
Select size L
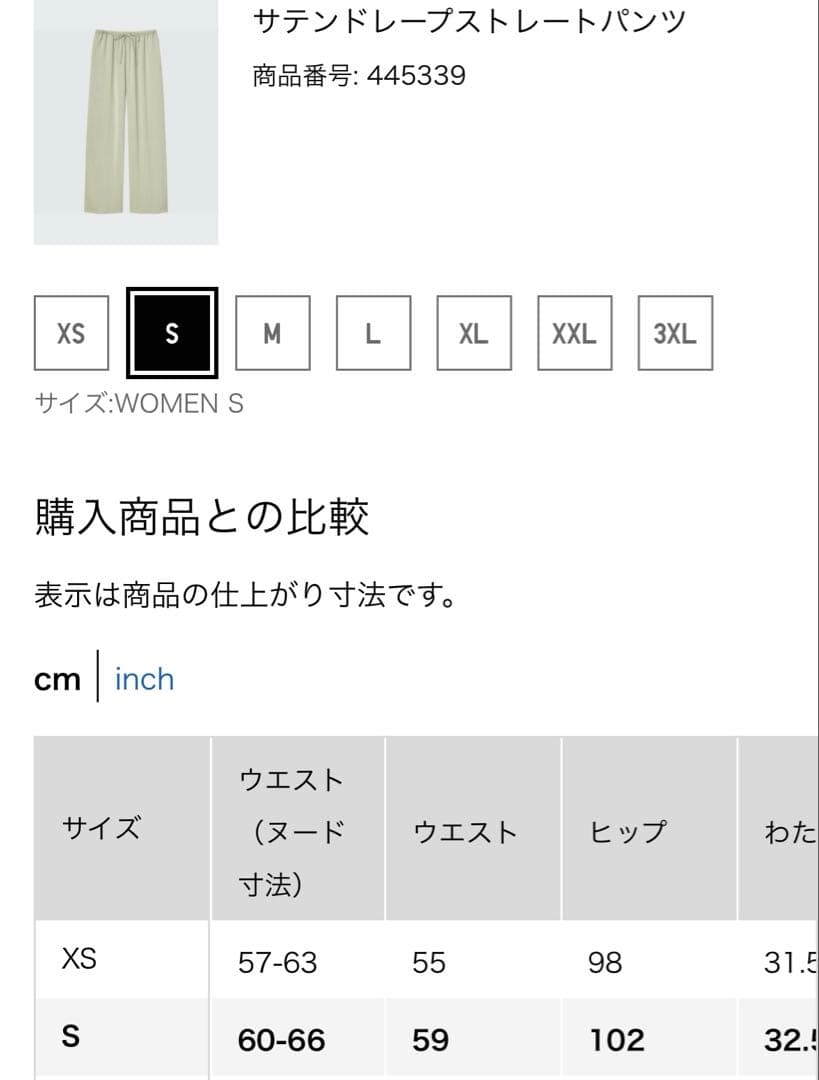373,333
